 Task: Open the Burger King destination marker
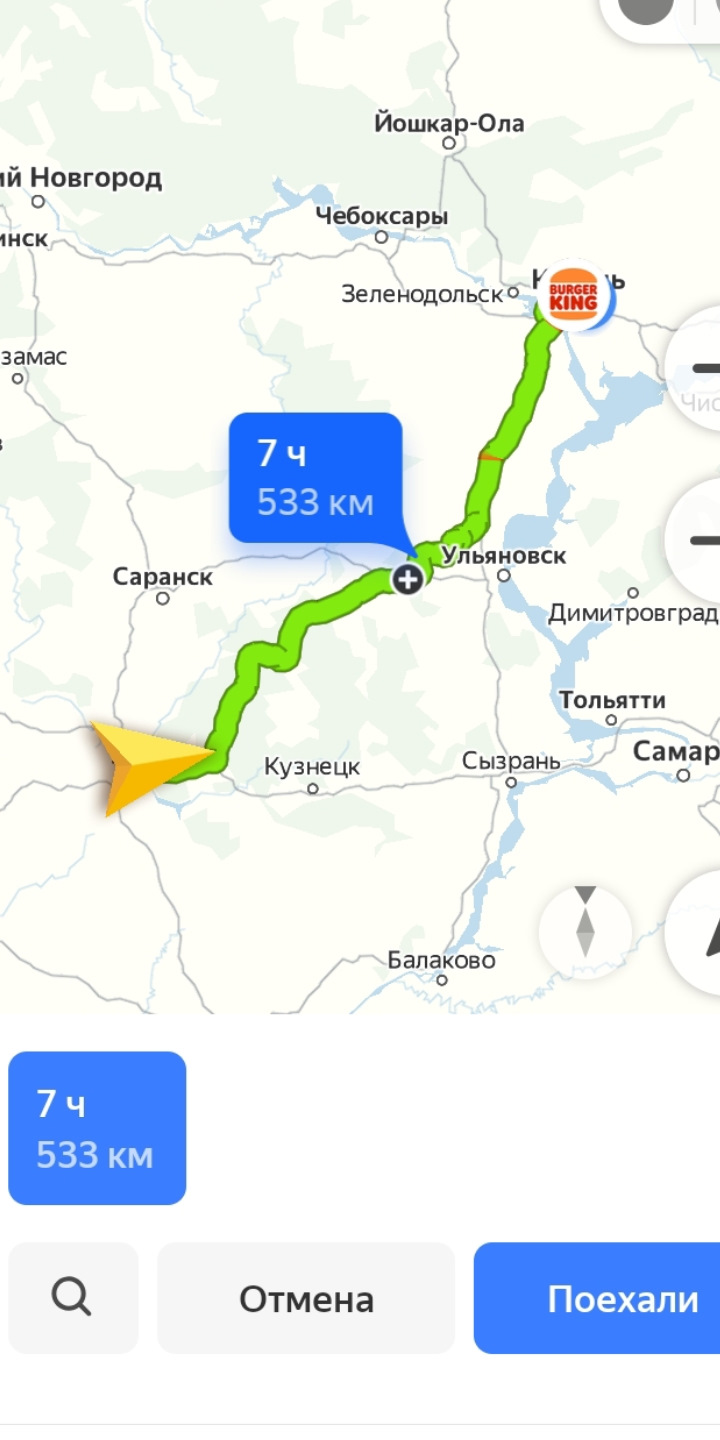pyautogui.click(x=573, y=295)
